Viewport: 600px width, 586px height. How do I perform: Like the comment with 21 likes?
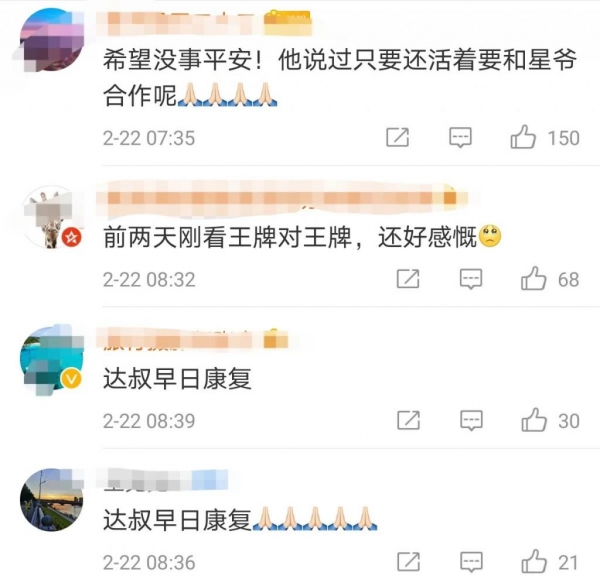click(x=534, y=562)
